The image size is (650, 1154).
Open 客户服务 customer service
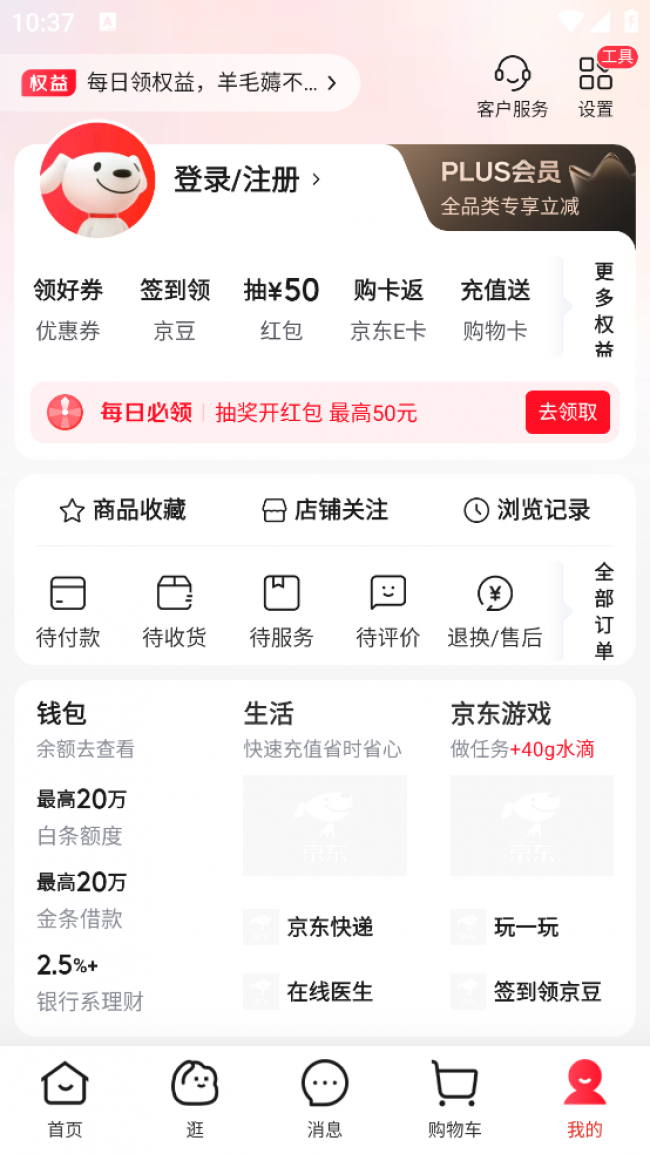pos(512,87)
